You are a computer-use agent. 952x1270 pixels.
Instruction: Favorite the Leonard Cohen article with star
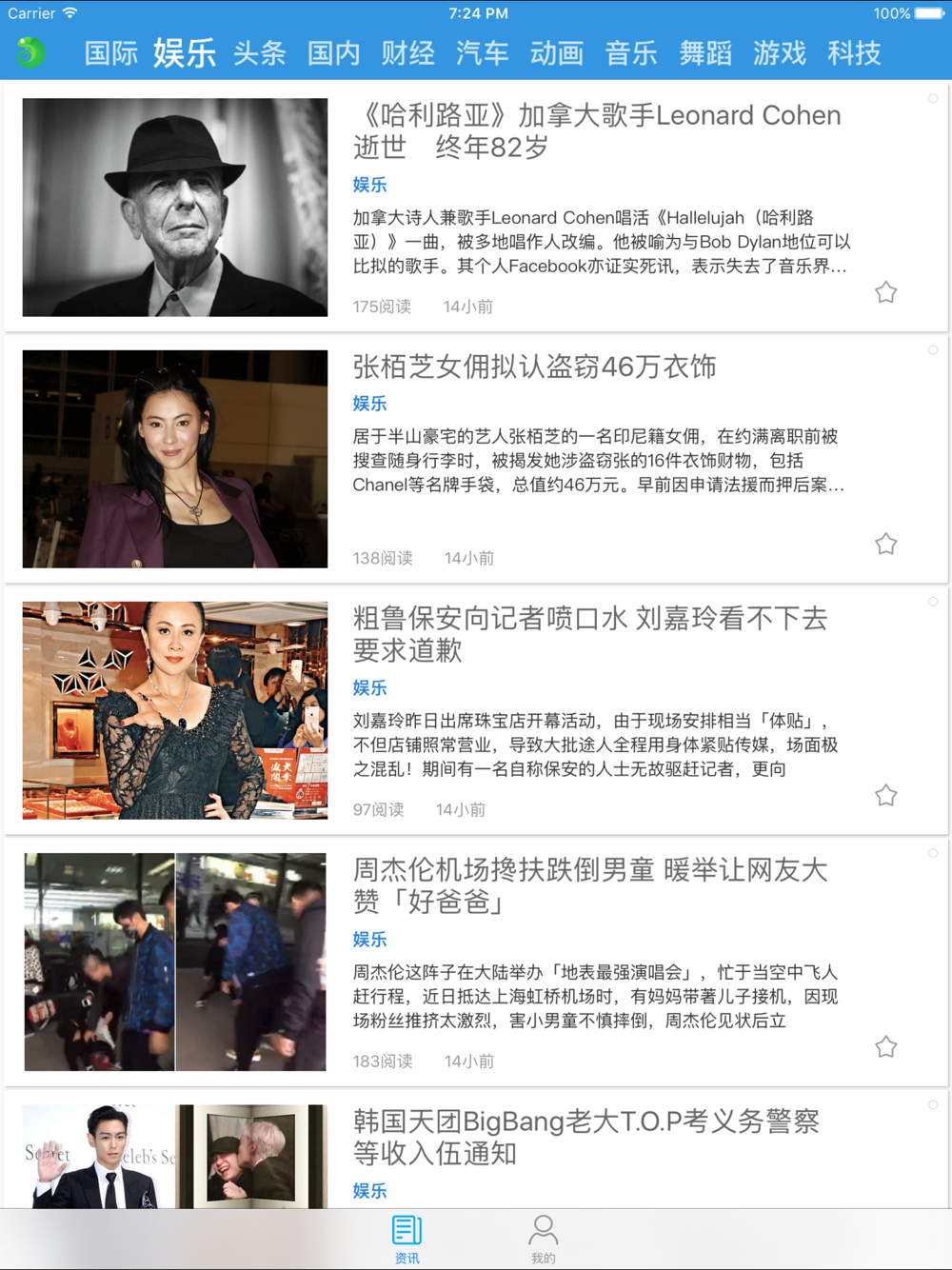pyautogui.click(x=885, y=292)
